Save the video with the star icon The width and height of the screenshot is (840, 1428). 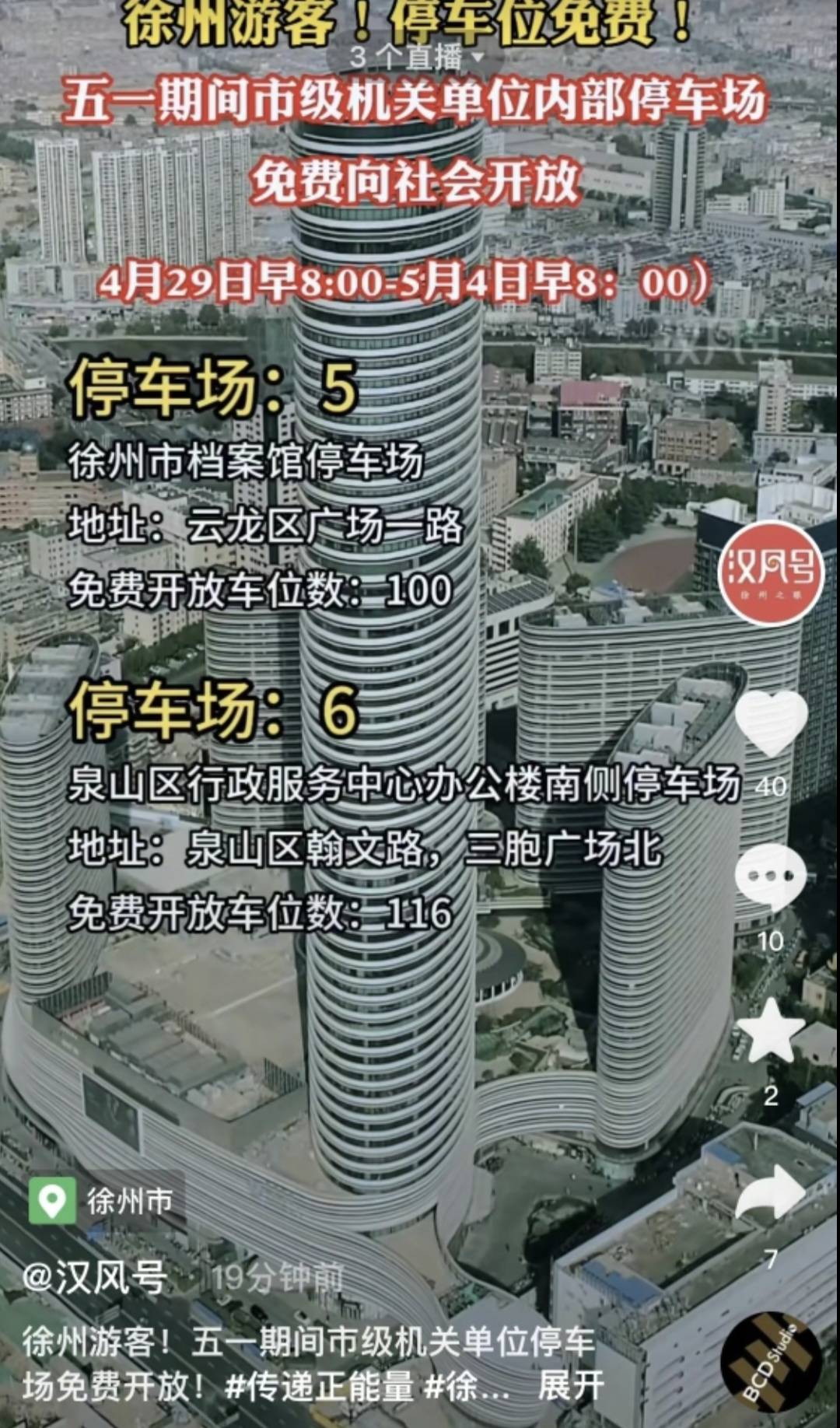pyautogui.click(x=771, y=1031)
